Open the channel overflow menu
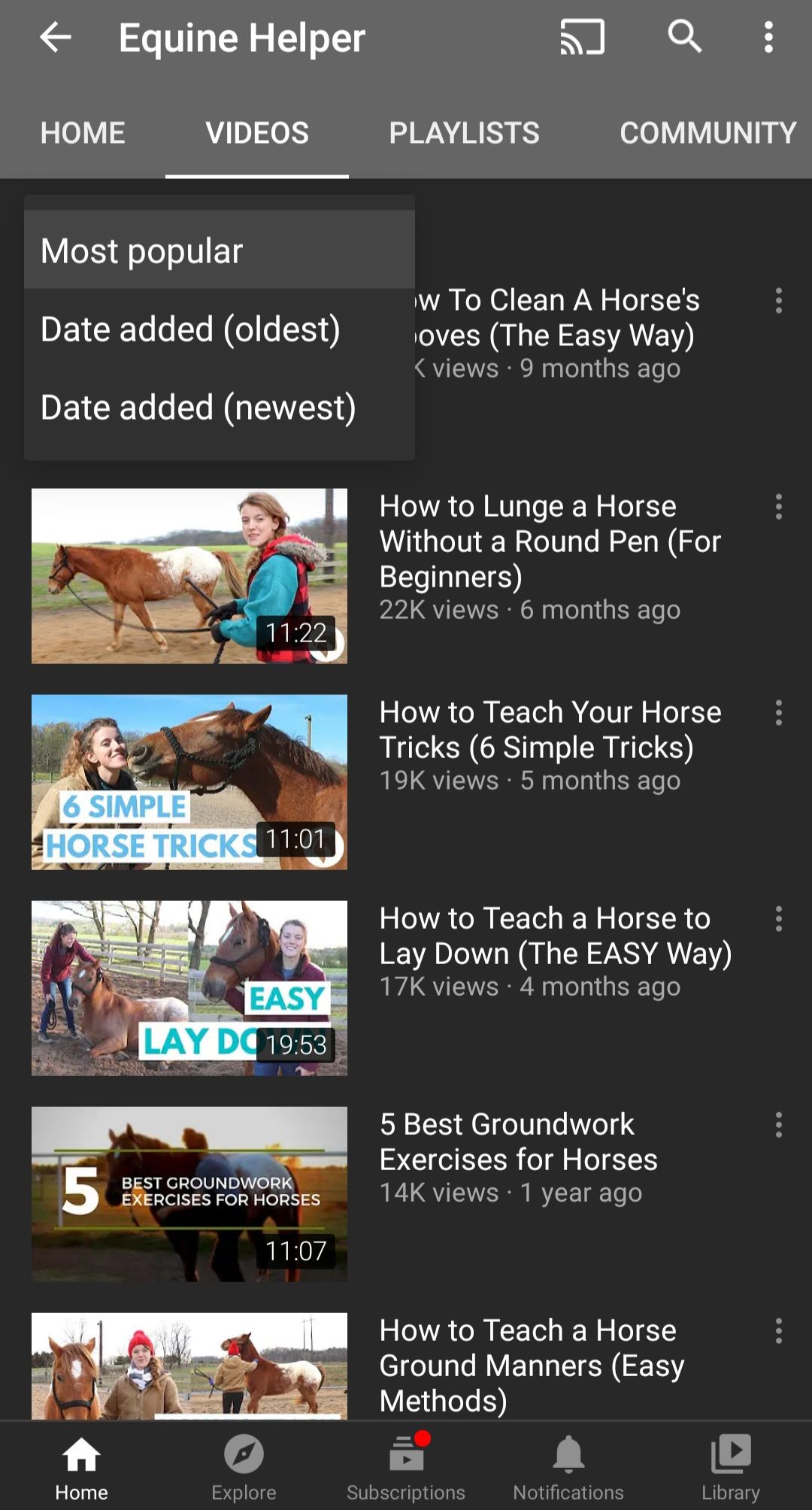This screenshot has width=812, height=1510. tap(768, 37)
